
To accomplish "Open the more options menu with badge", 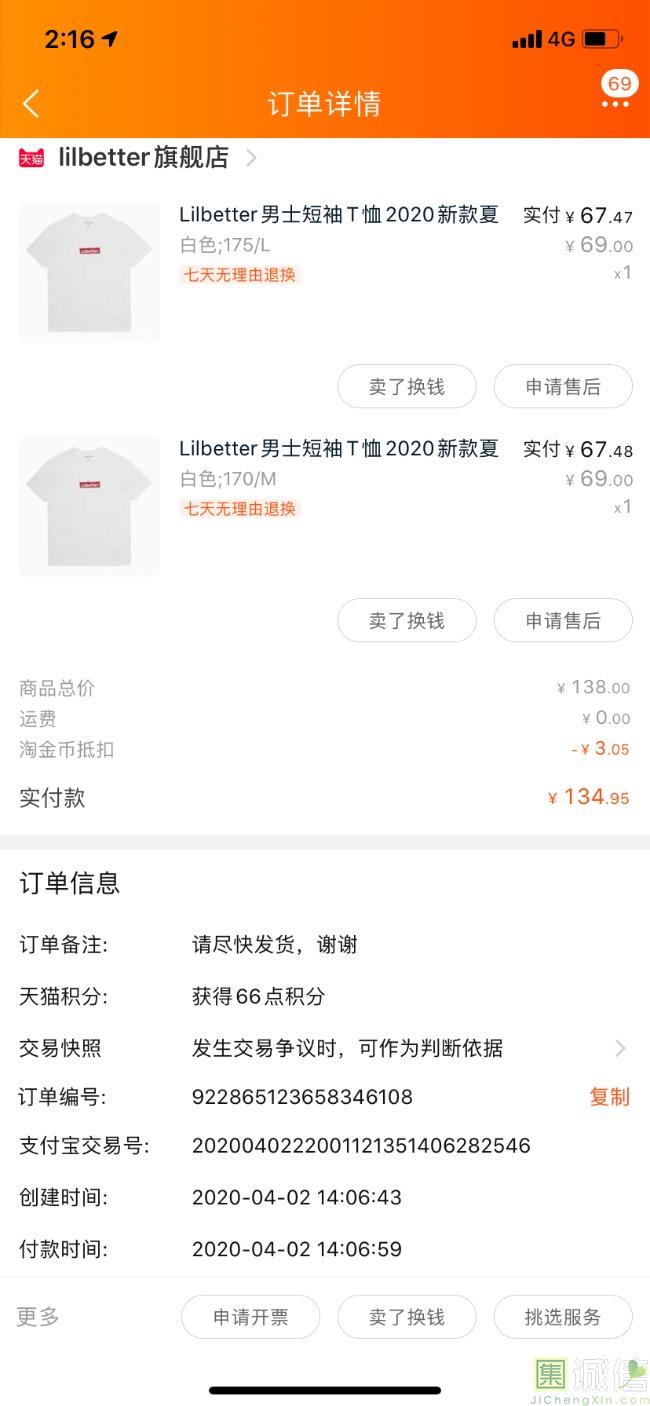I will pyautogui.click(x=615, y=103).
